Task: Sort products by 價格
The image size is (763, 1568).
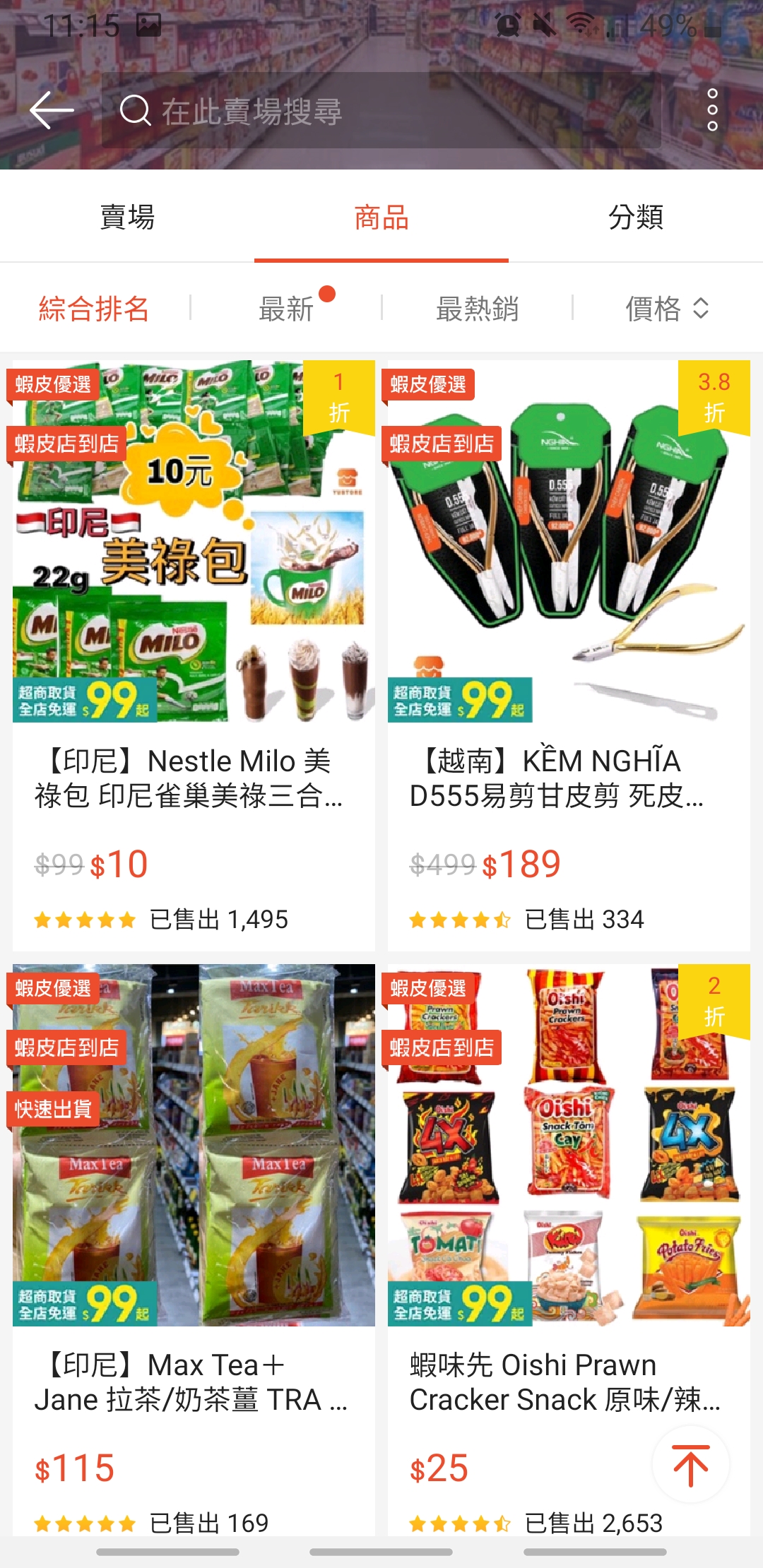Action: coord(667,309)
